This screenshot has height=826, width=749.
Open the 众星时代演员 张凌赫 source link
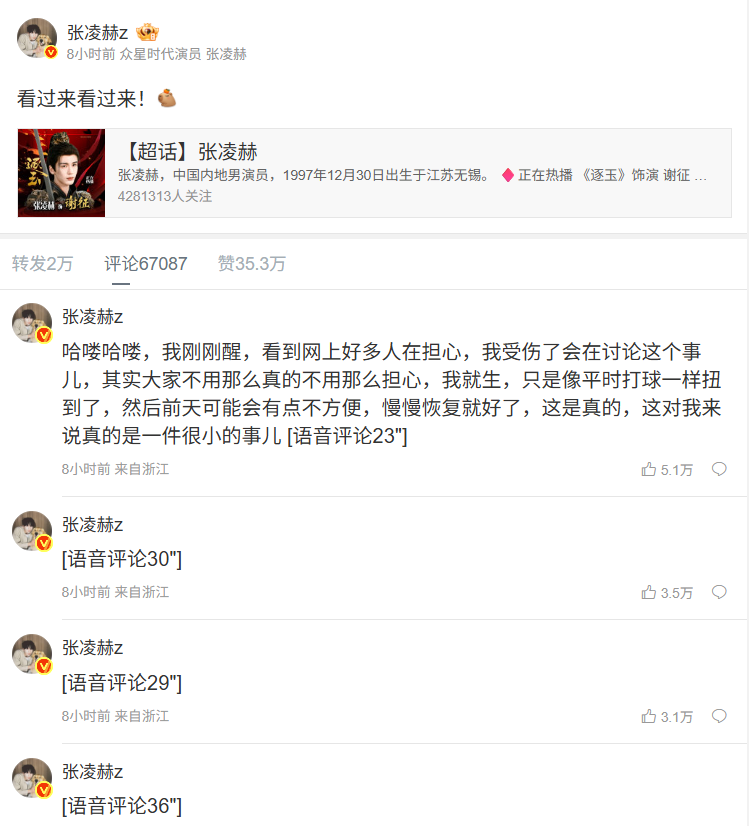click(183, 54)
